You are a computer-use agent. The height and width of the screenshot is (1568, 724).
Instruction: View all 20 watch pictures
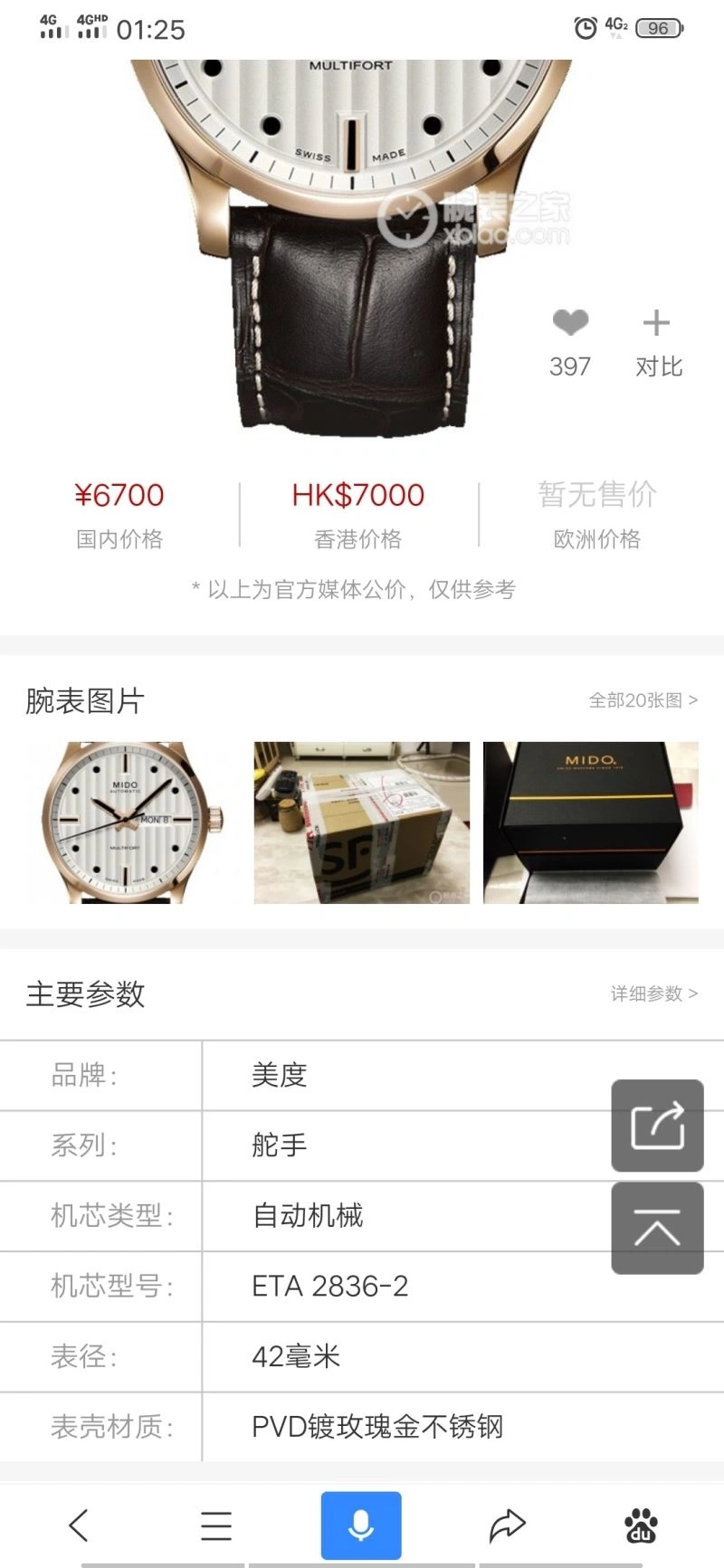(x=643, y=700)
